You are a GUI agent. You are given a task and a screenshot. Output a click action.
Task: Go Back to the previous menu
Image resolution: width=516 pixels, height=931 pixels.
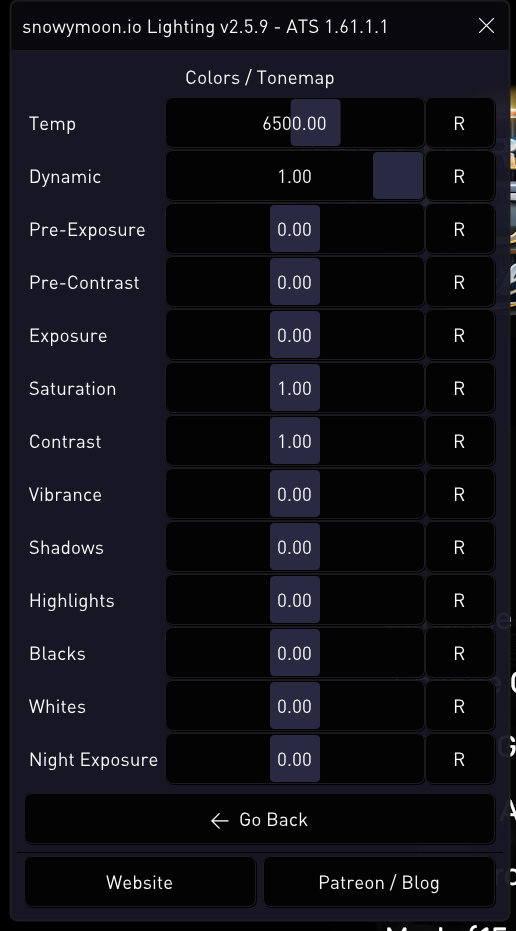coord(259,819)
